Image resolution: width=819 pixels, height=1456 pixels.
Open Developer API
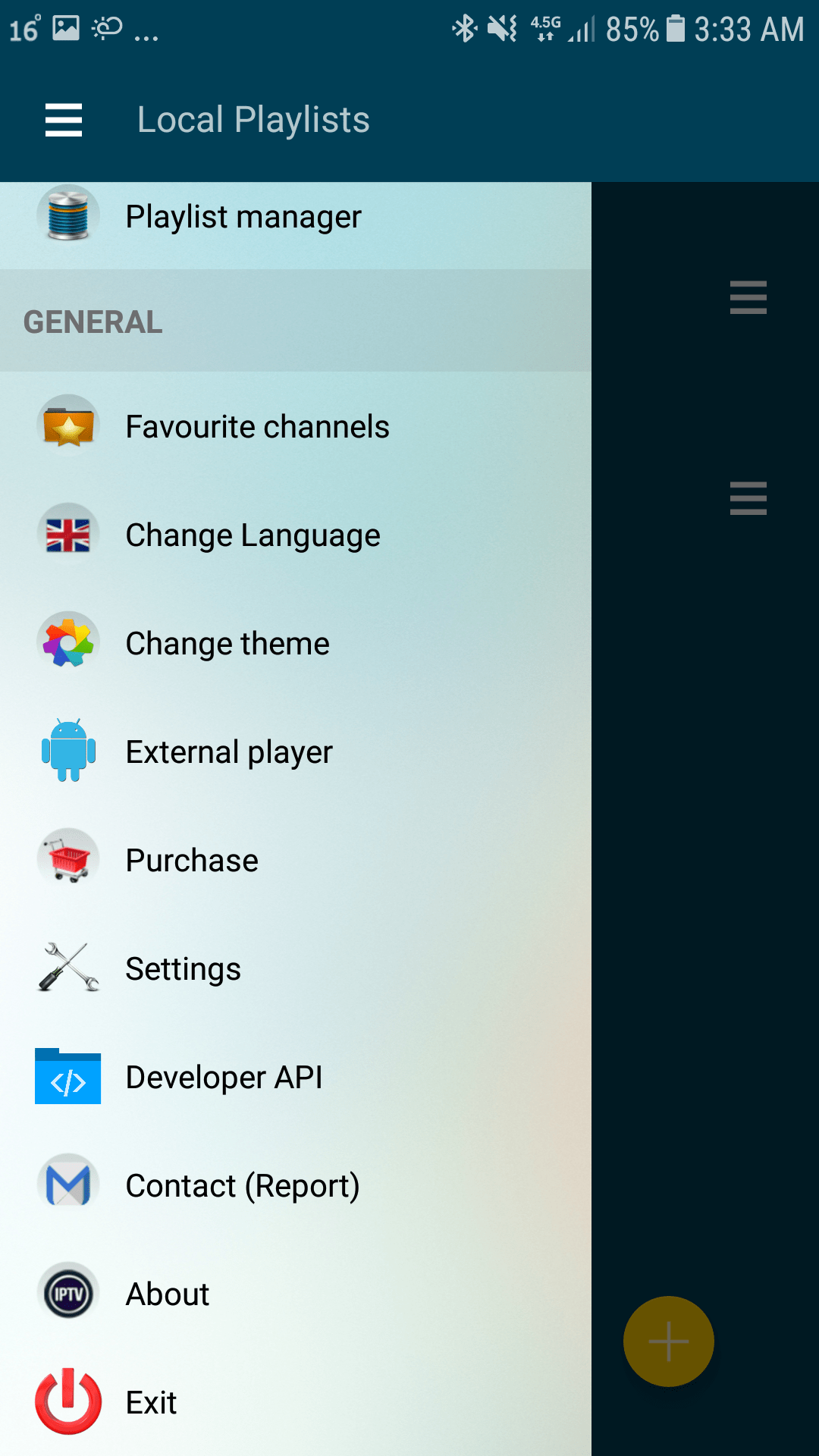coord(296,1077)
